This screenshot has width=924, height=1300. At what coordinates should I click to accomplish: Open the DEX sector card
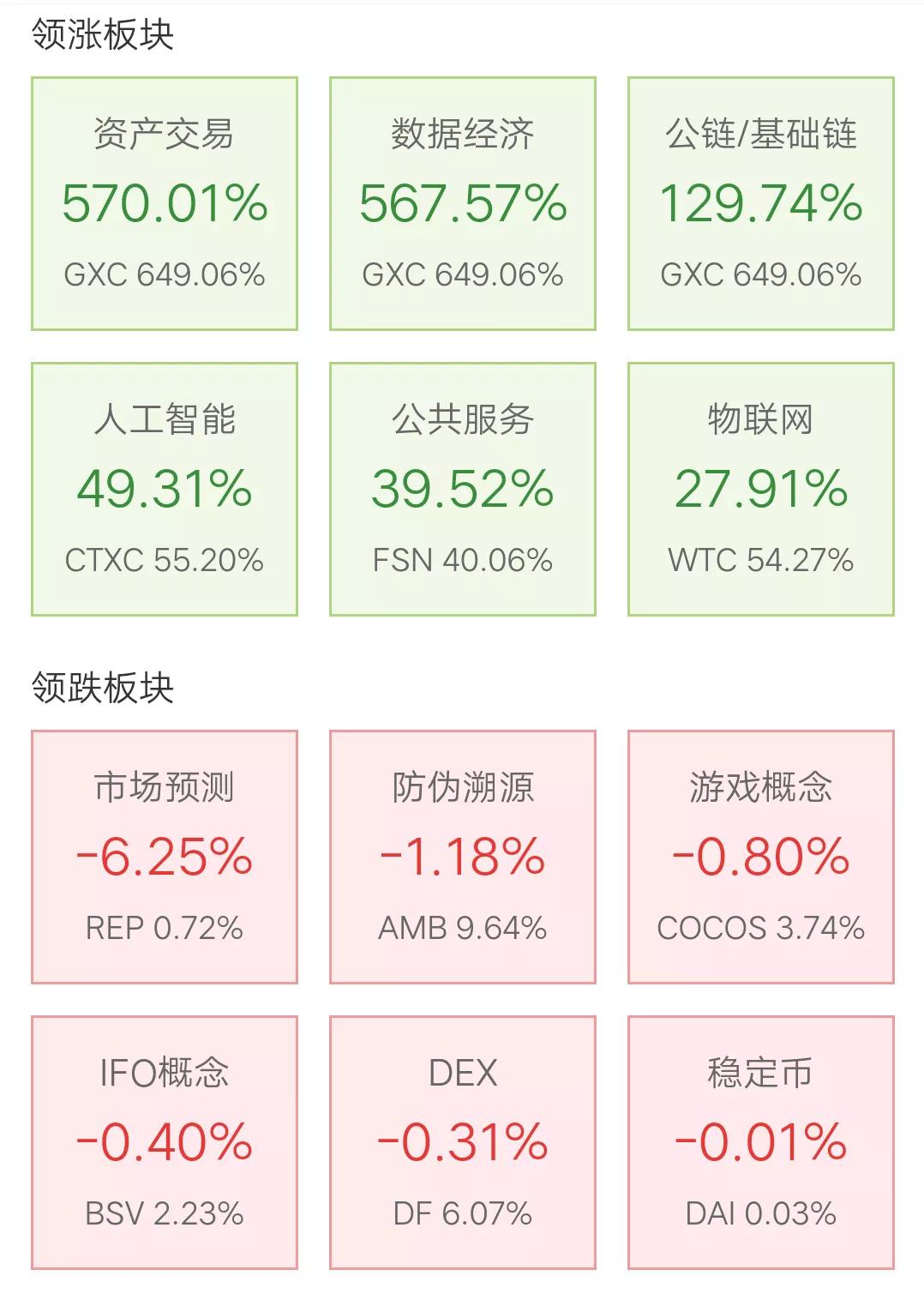(x=463, y=1143)
